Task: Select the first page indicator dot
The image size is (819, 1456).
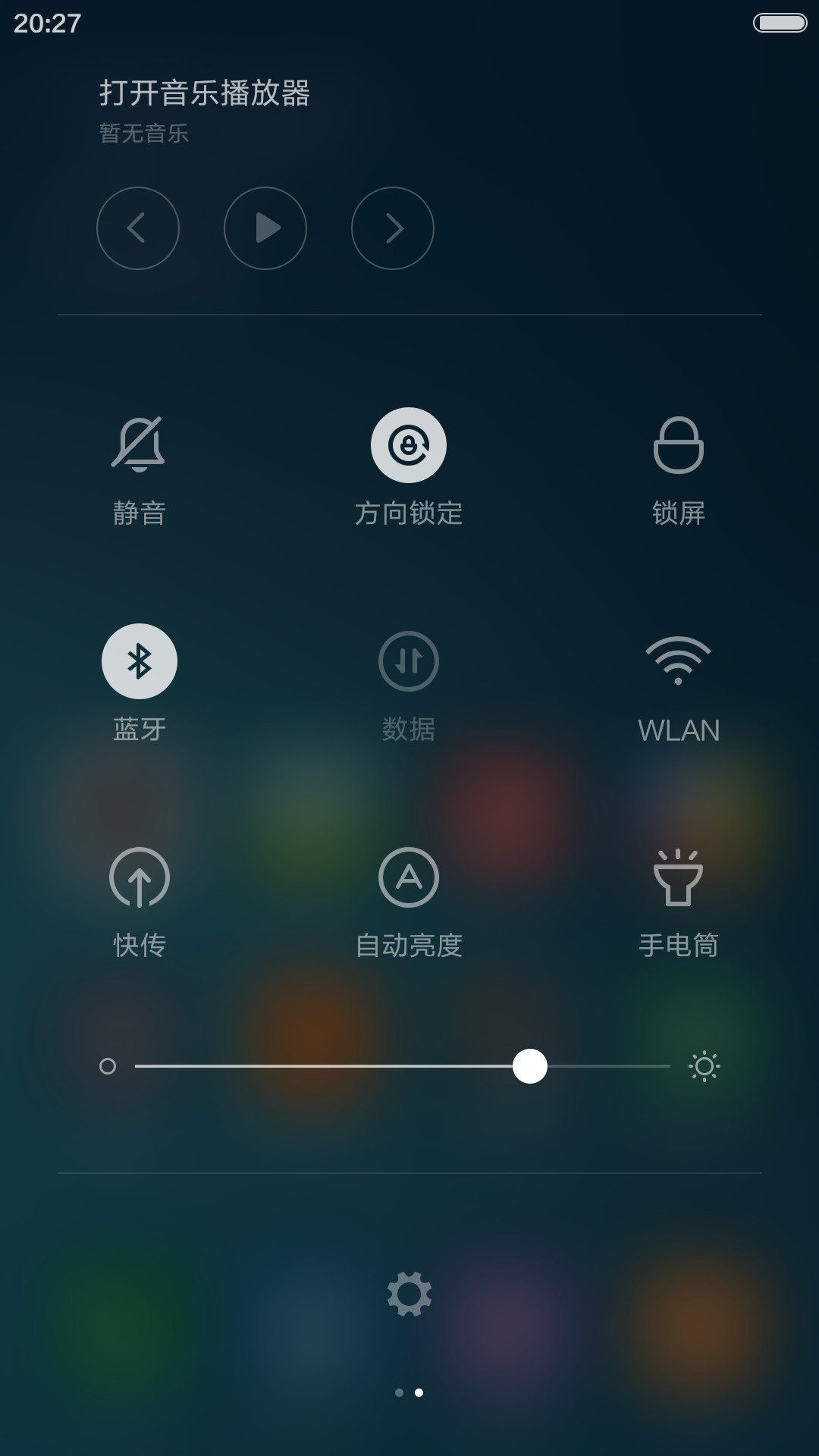Action: pos(400,1392)
